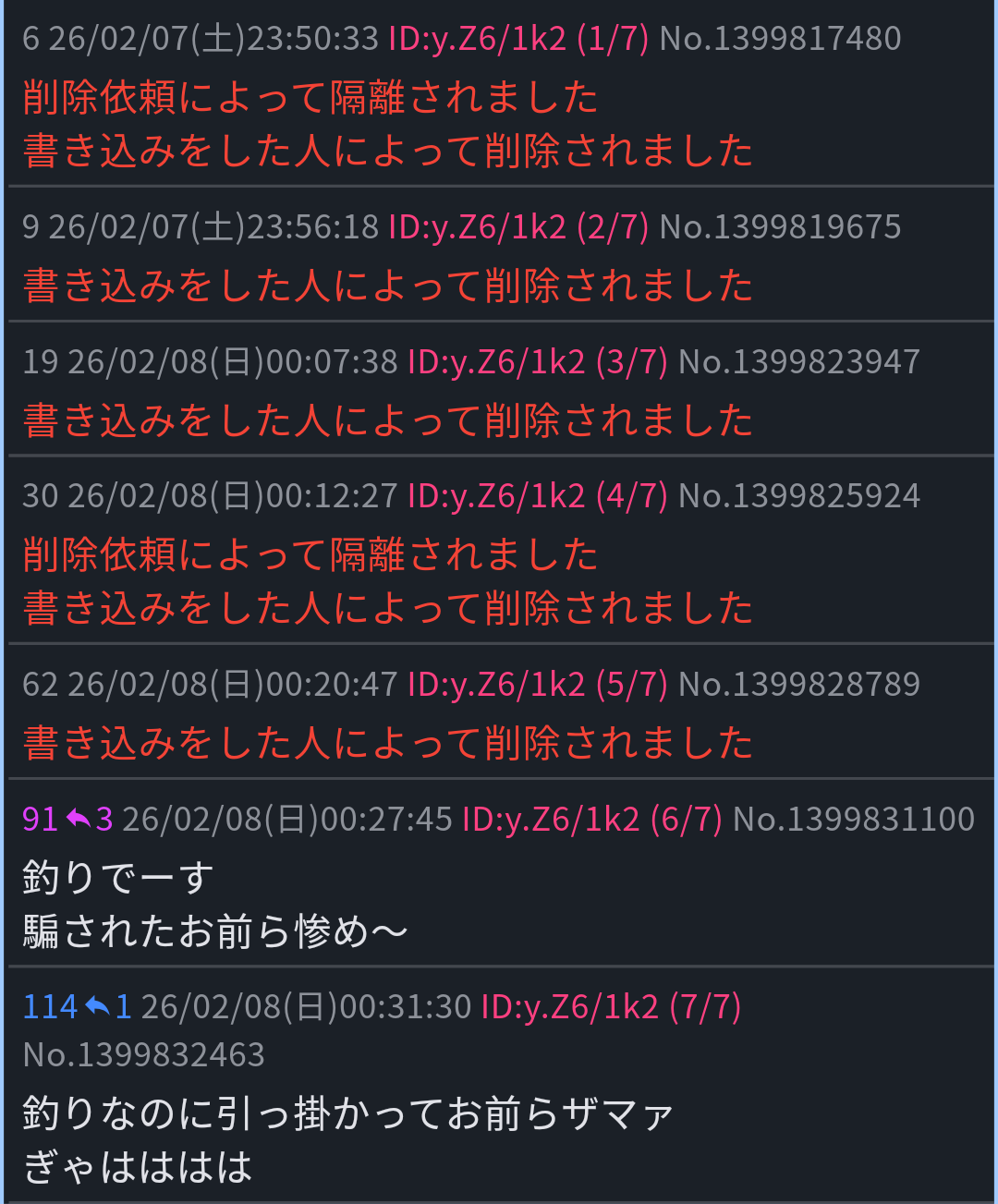Tap ID y.Z6/1k2 (4/7) on post 30
Screen dimensions: 998x1204
[537, 497]
